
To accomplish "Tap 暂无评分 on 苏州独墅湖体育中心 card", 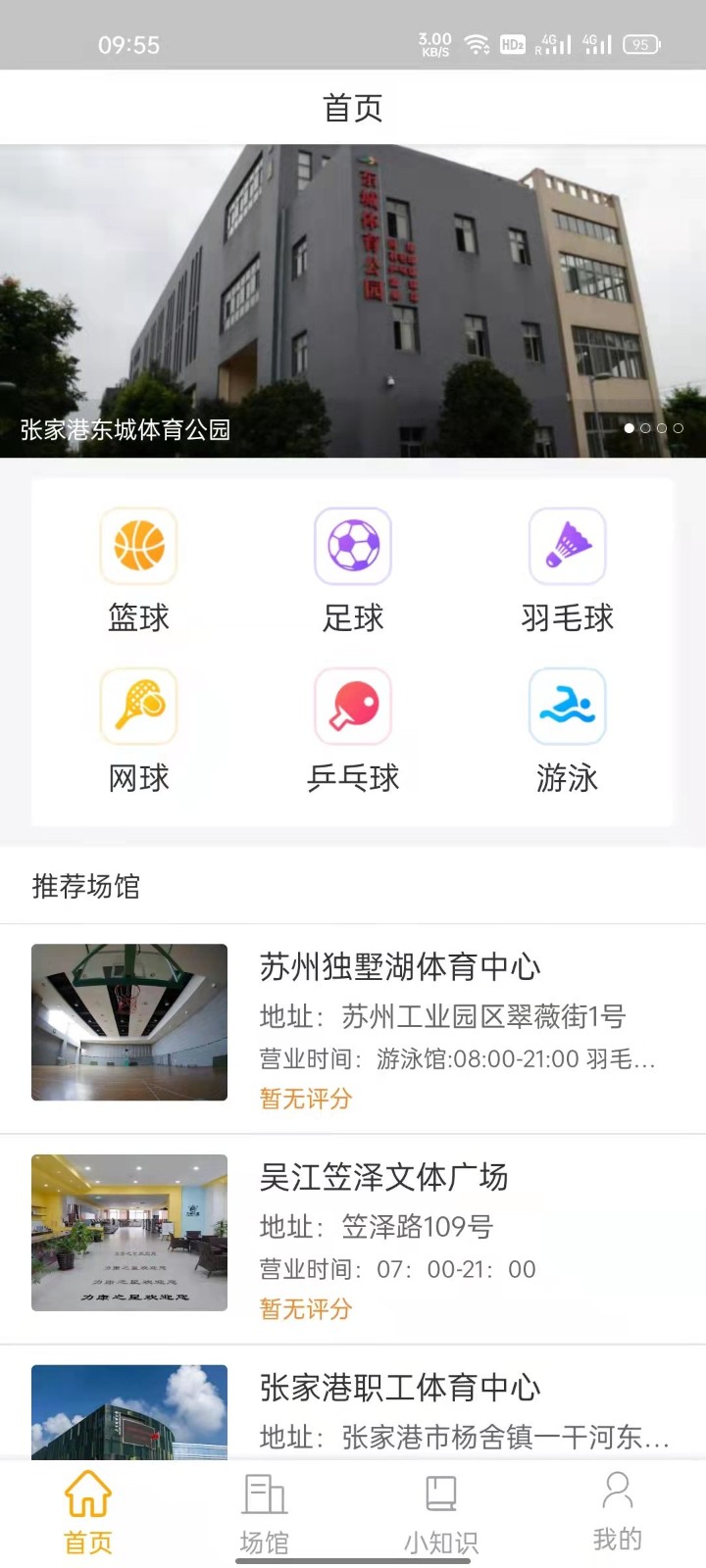I will pyautogui.click(x=305, y=1100).
